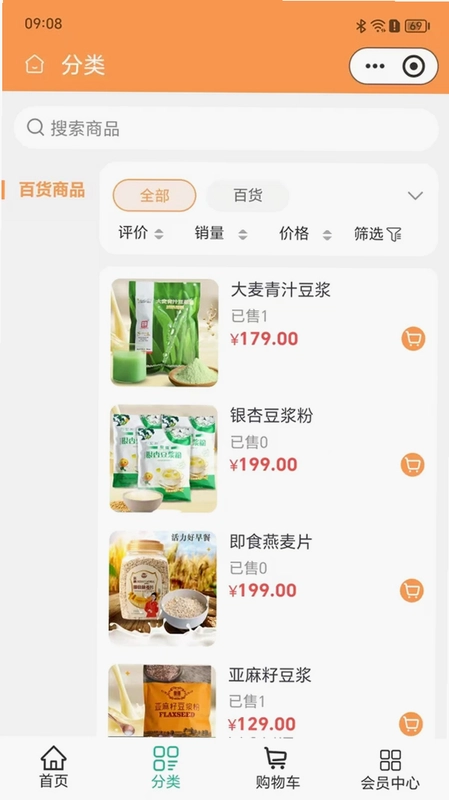
Task: Tap the 搜索商品 search box
Action: pyautogui.click(x=226, y=128)
